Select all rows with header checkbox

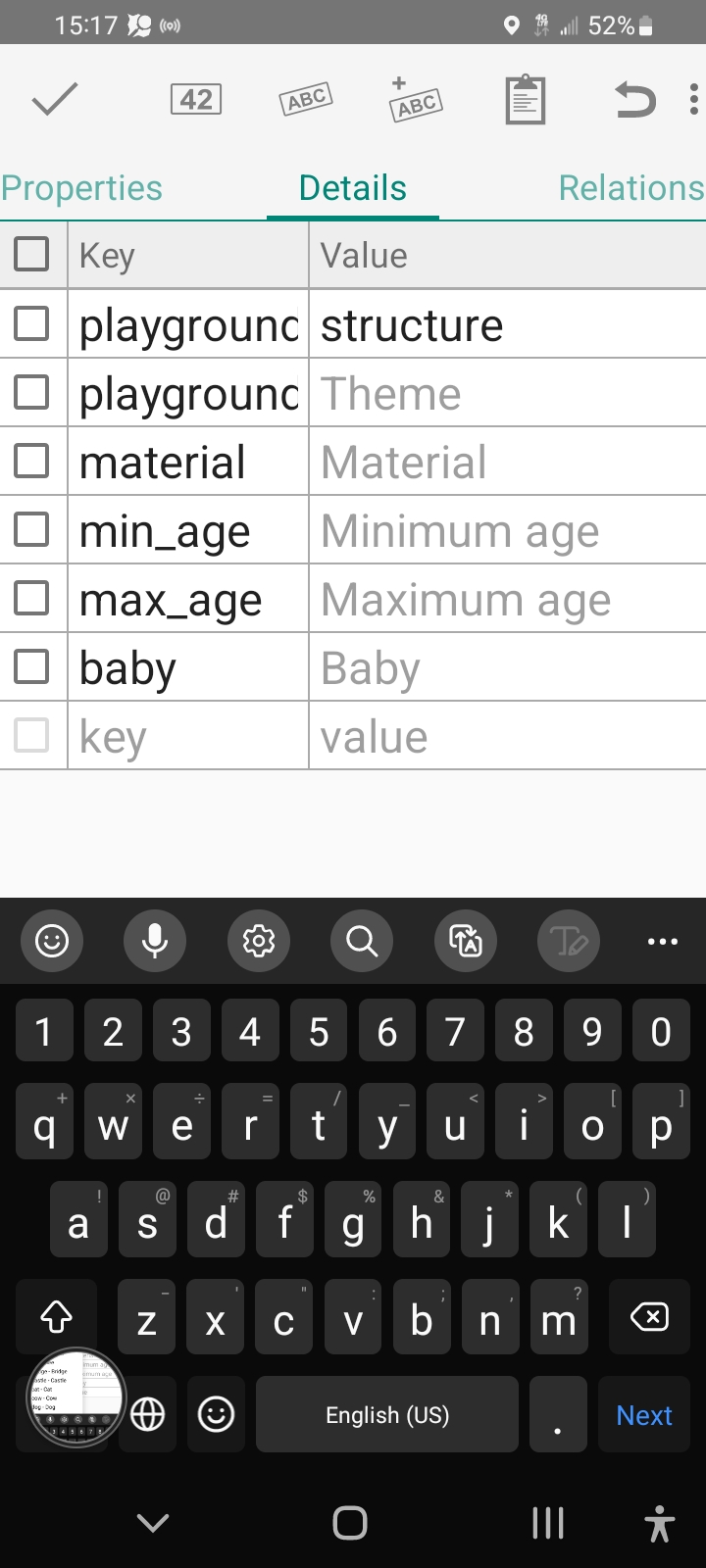[32, 254]
